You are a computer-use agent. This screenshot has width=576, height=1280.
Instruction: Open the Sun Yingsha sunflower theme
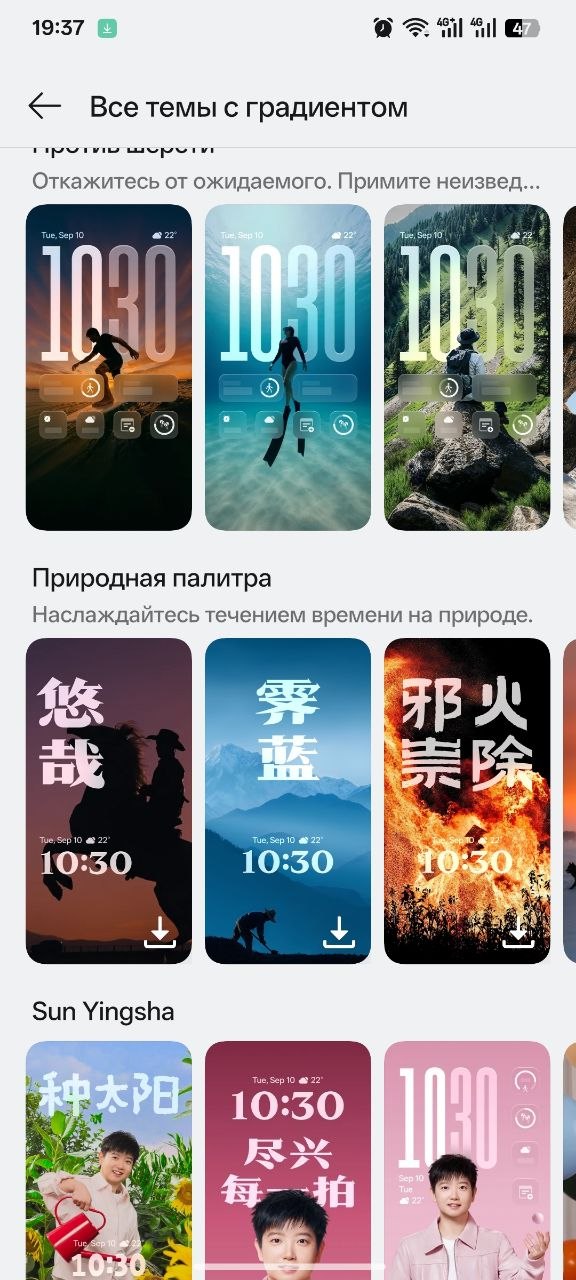[x=108, y=1160]
